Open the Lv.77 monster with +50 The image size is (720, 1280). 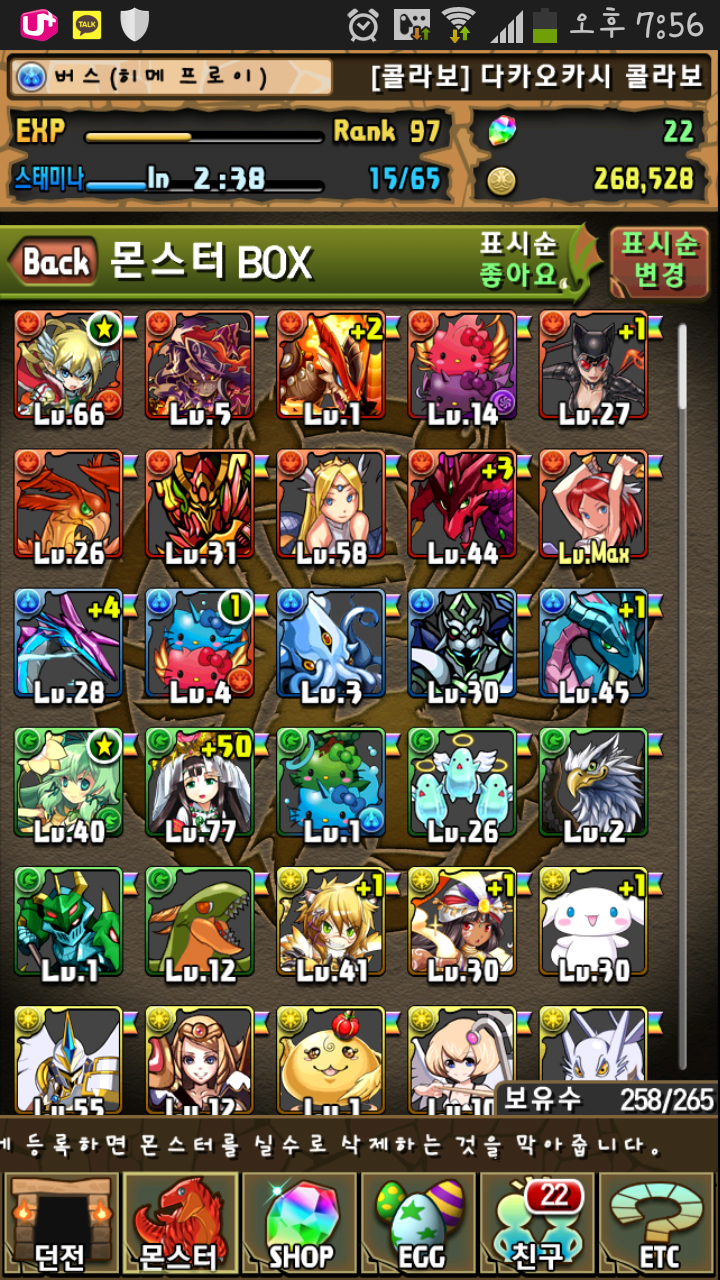[x=200, y=783]
